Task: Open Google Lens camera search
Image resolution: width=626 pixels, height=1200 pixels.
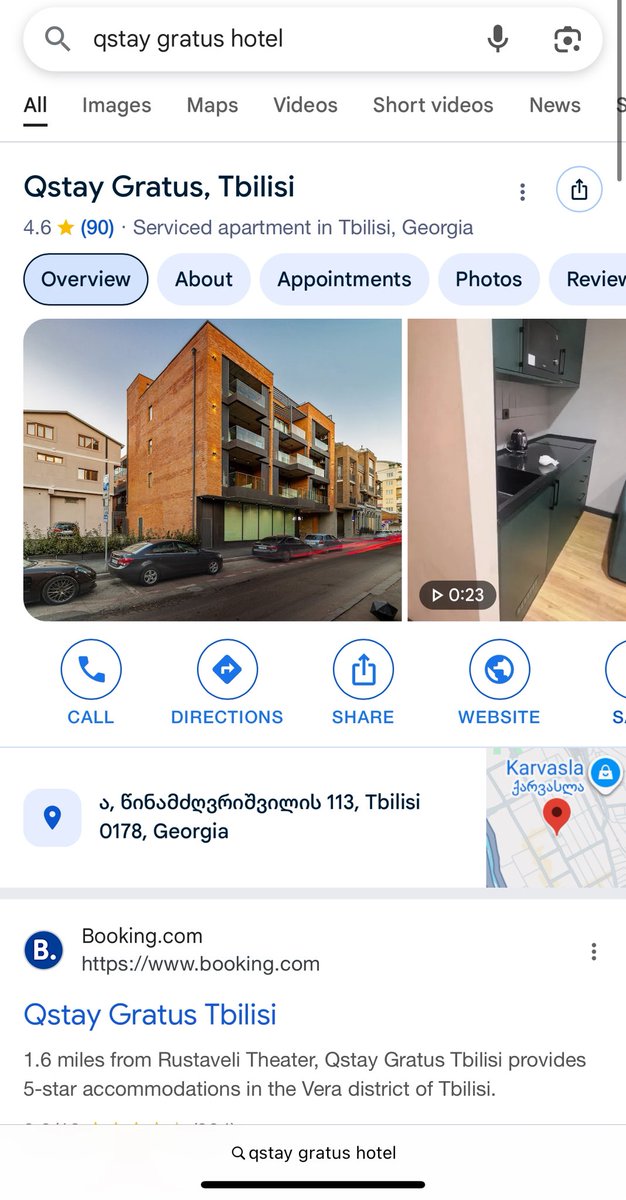Action: click(567, 39)
